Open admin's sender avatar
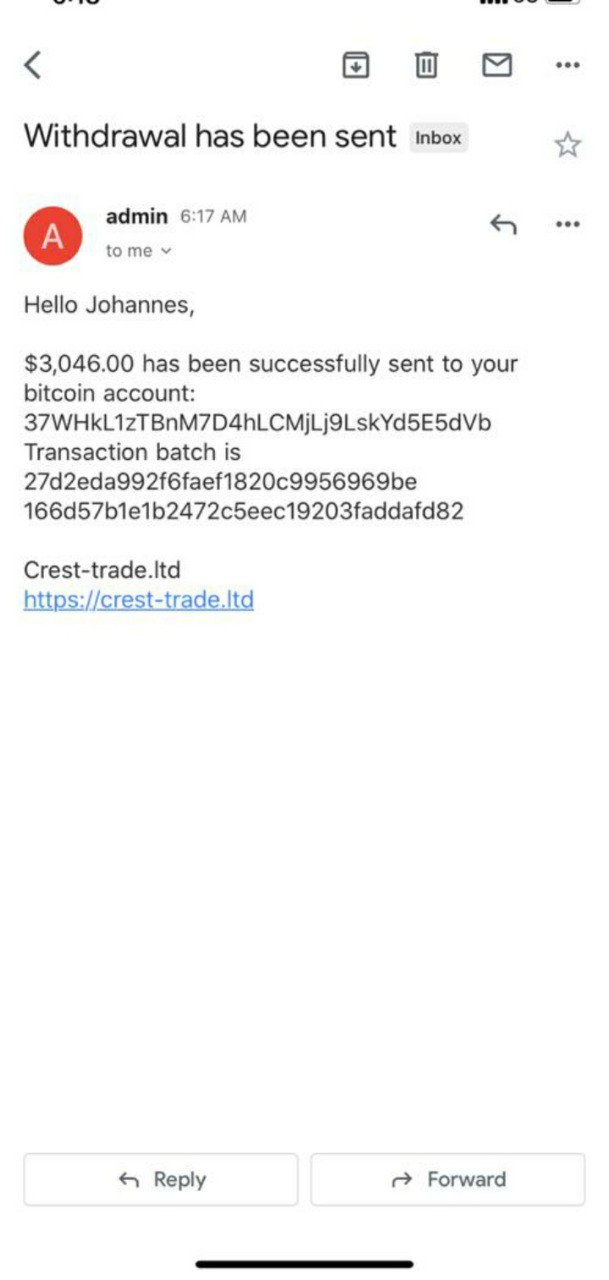The image size is (609, 1280). [52, 236]
